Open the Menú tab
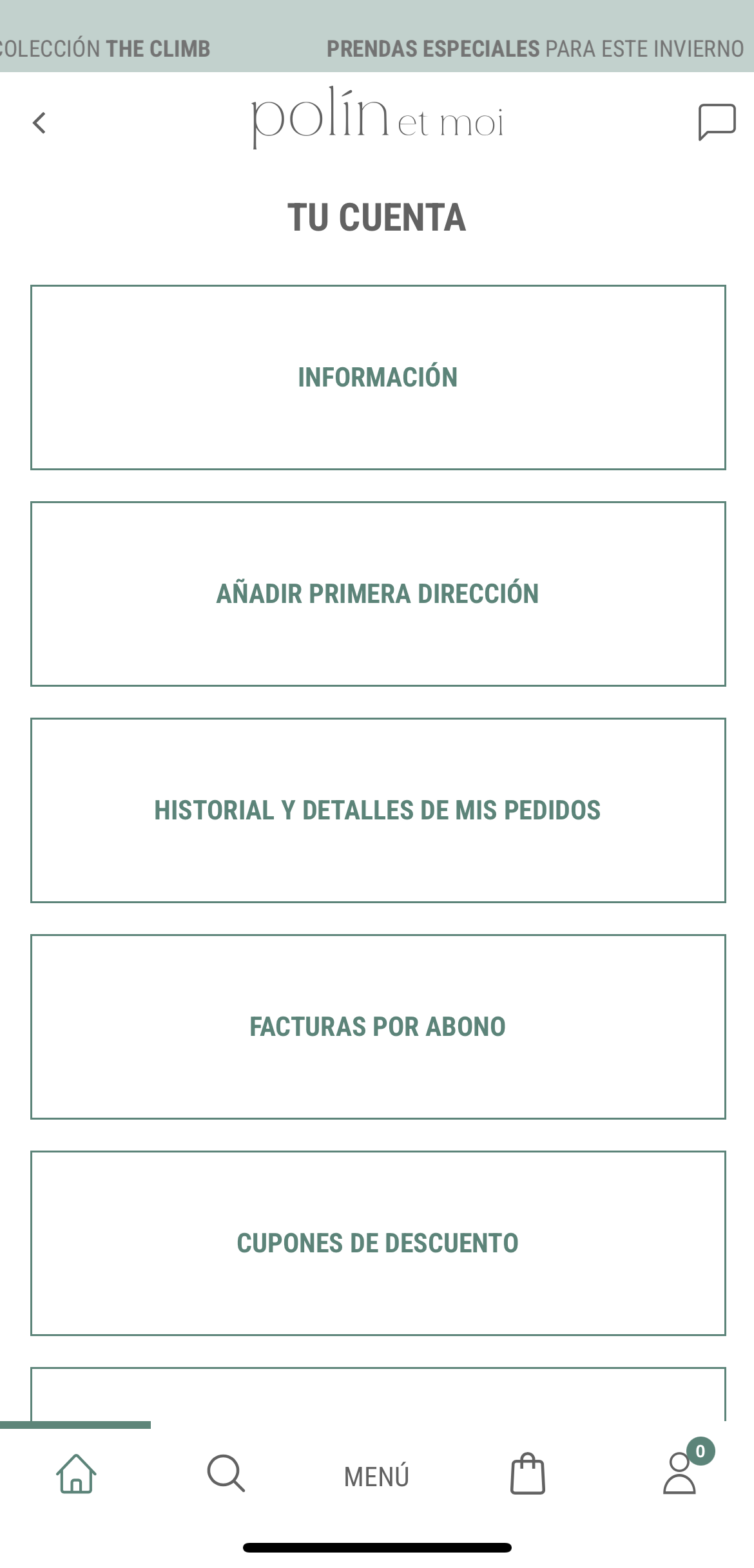754x1568 pixels. tap(376, 1476)
